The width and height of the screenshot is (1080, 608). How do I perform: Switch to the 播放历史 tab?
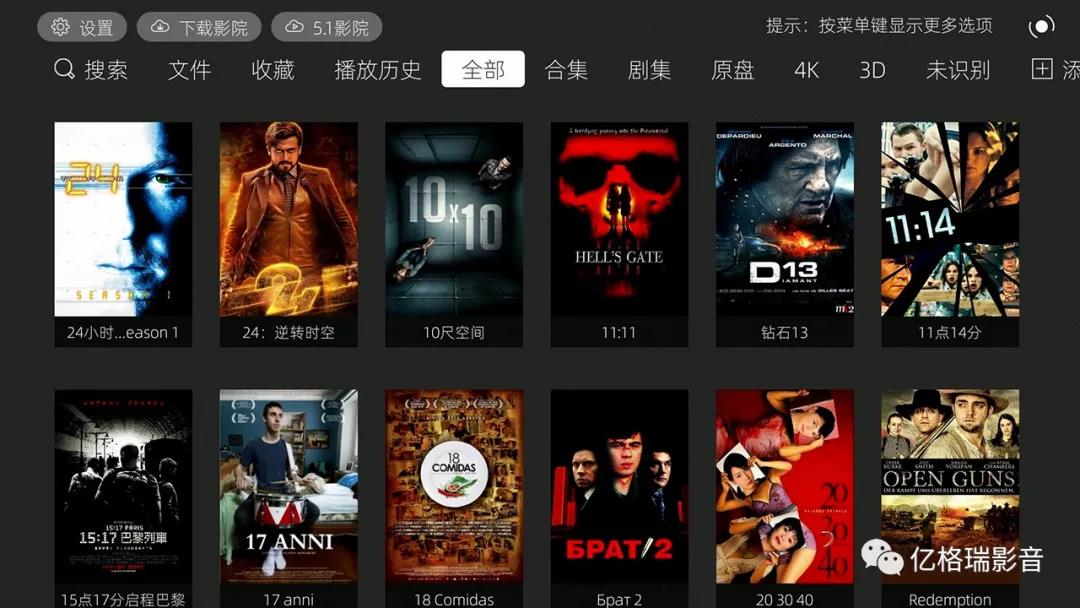pyautogui.click(x=378, y=70)
